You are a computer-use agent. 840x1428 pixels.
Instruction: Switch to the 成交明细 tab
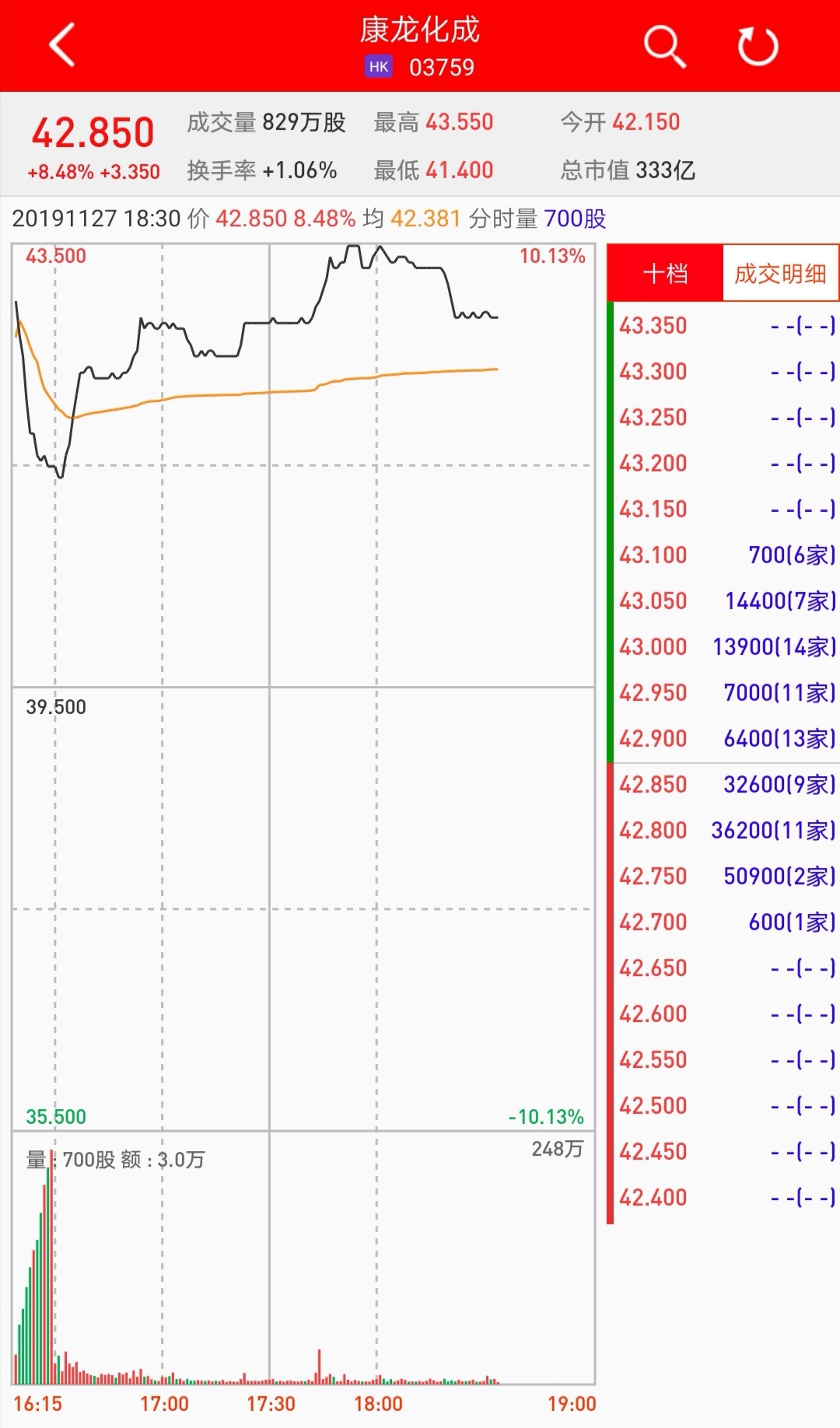point(780,274)
